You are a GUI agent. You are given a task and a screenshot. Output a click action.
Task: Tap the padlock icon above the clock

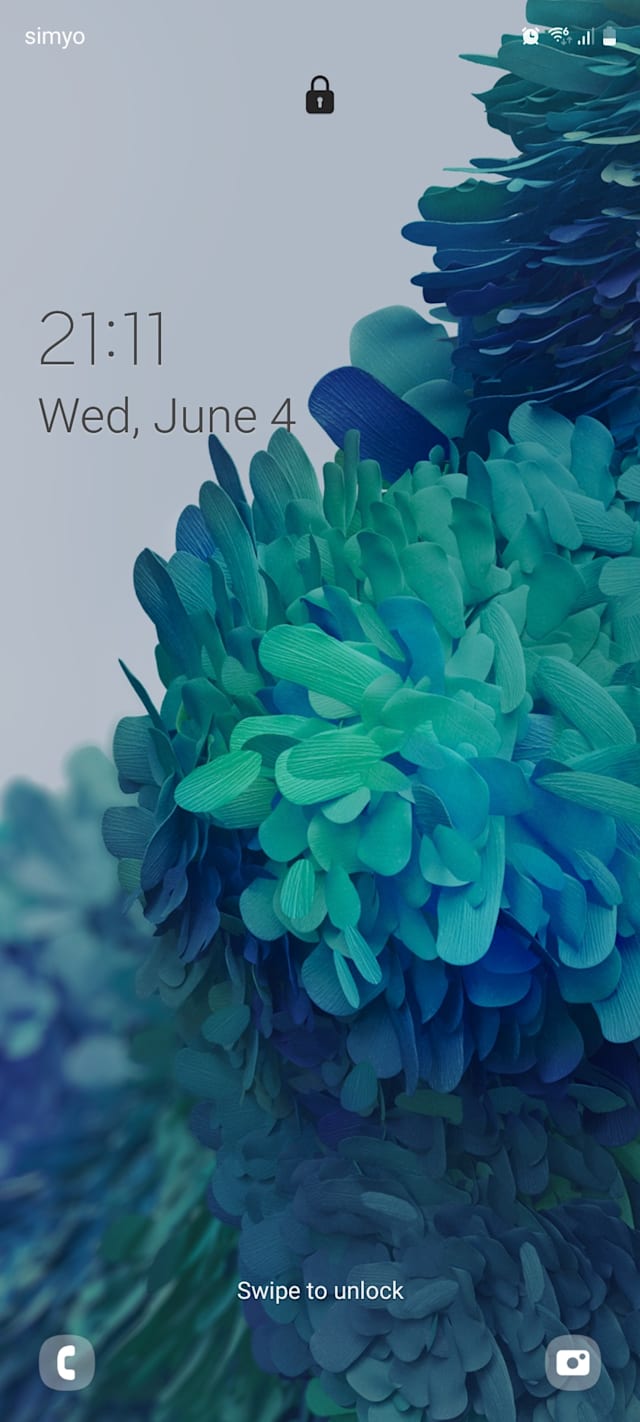click(x=320, y=95)
